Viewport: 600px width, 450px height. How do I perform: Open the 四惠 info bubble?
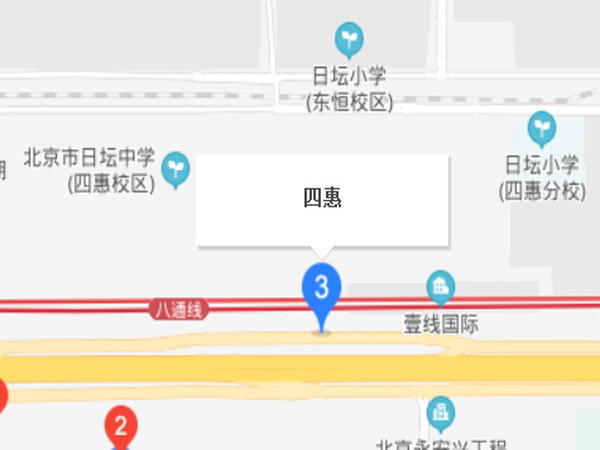point(323,200)
